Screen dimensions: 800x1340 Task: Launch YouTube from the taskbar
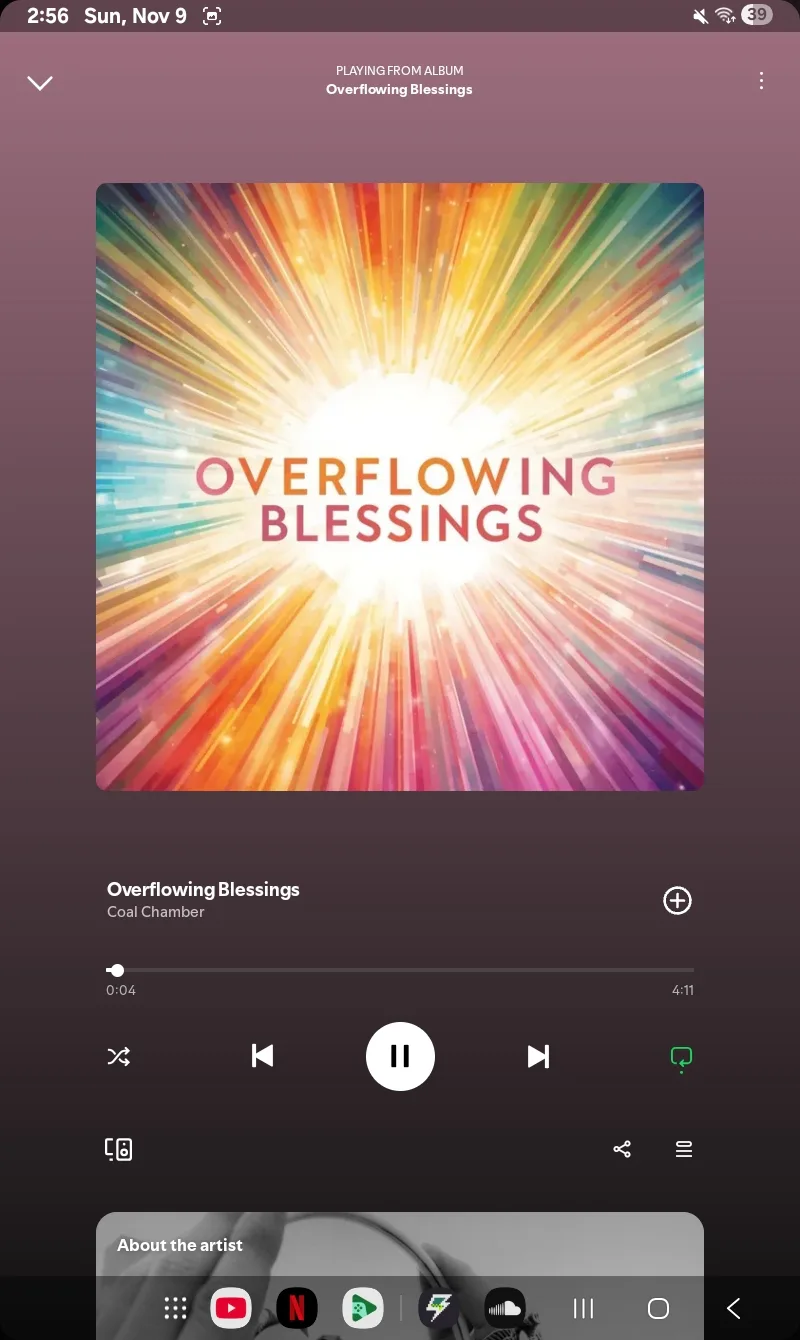[x=231, y=1308]
